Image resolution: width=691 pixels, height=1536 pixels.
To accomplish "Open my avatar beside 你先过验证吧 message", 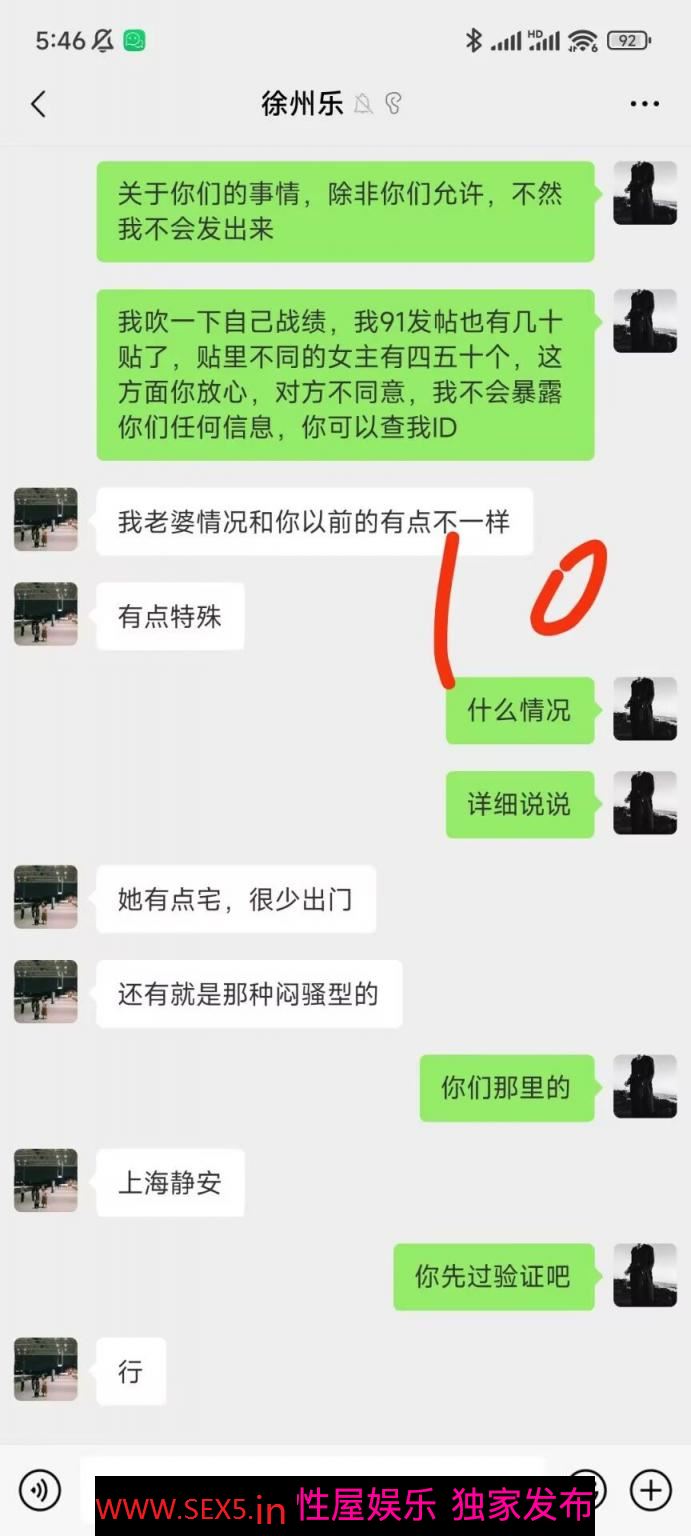I will point(644,1275).
